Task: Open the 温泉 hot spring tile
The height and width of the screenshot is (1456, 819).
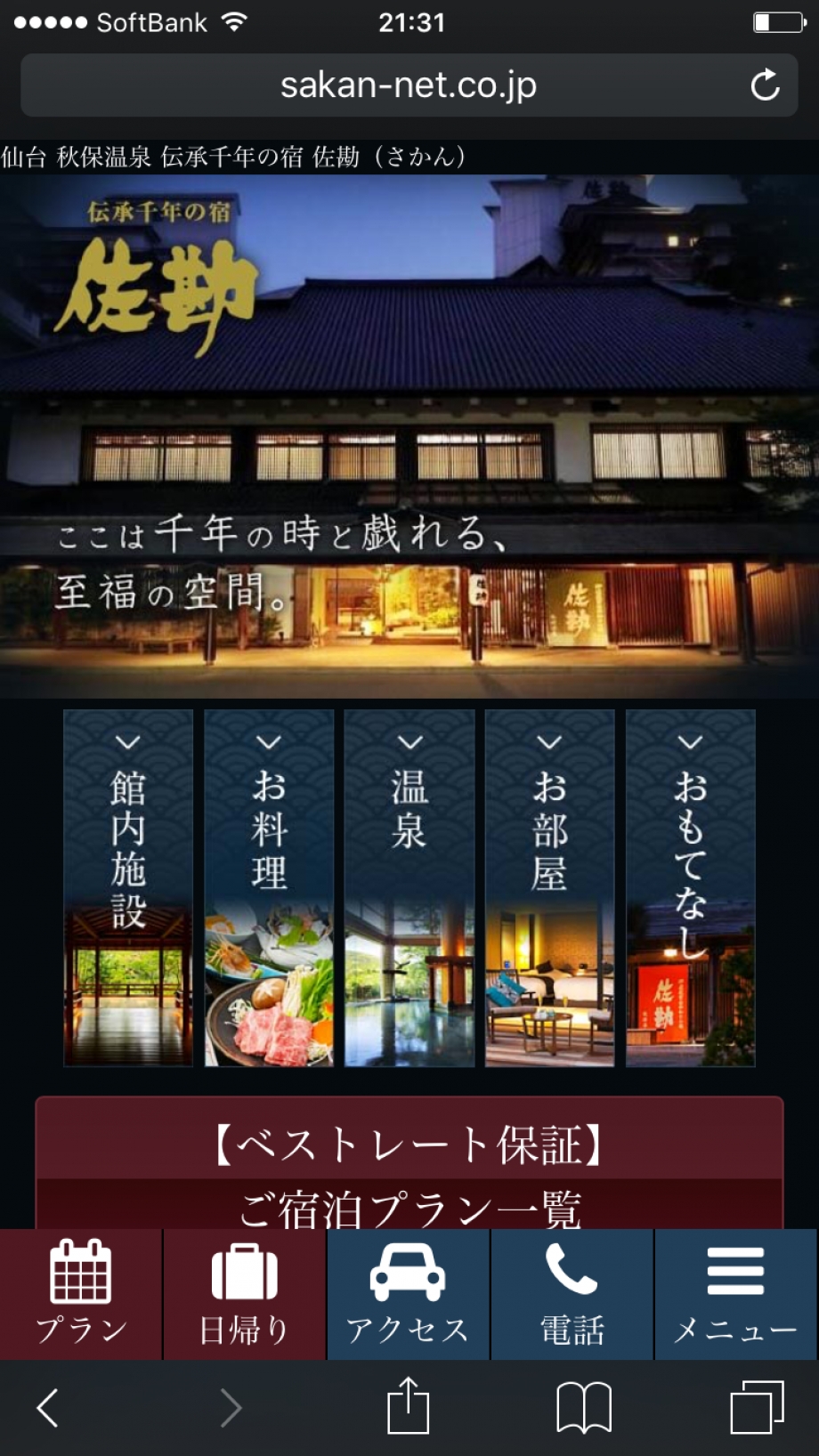Action: pos(409,887)
